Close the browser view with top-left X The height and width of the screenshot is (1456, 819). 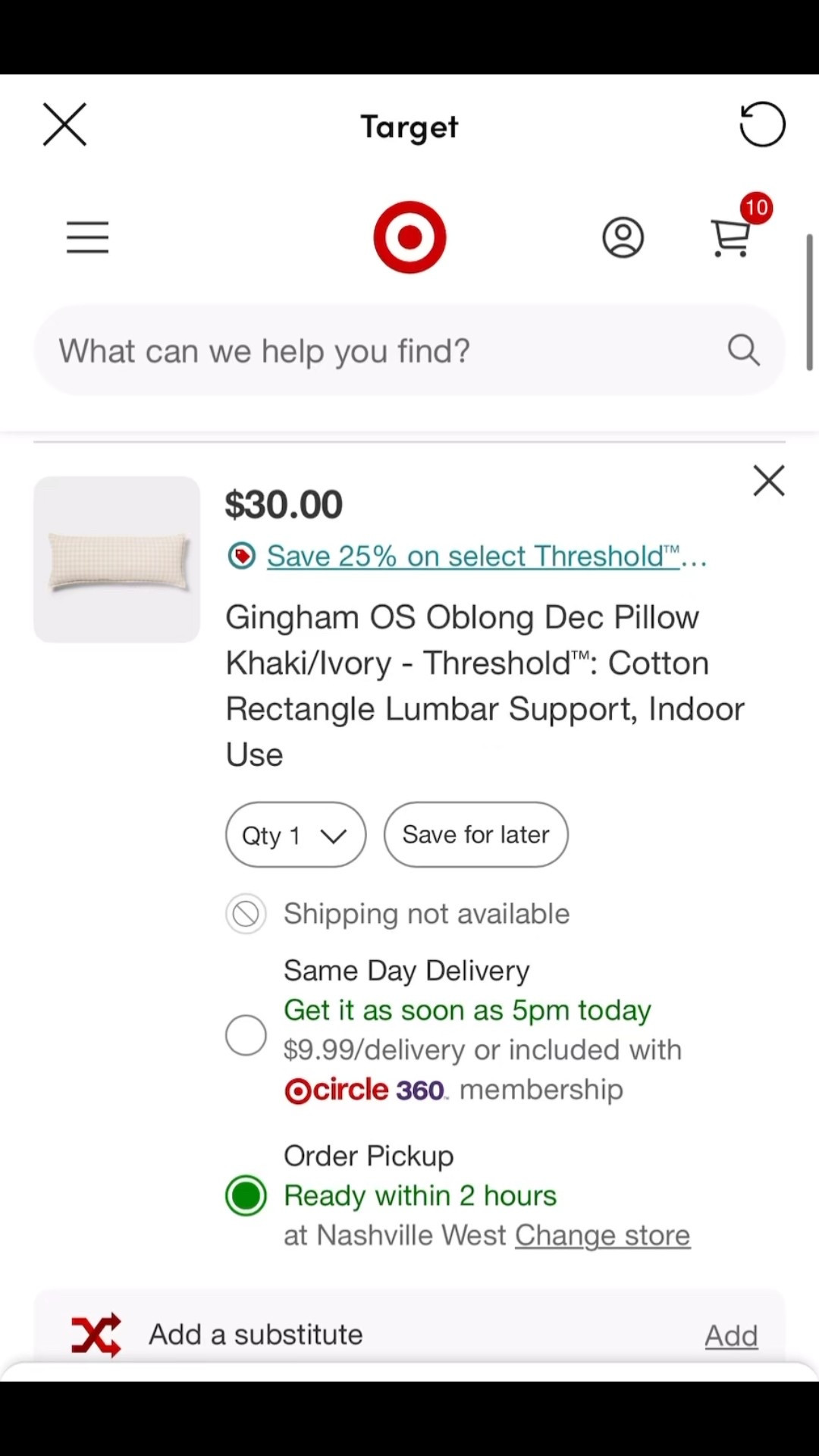point(64,124)
